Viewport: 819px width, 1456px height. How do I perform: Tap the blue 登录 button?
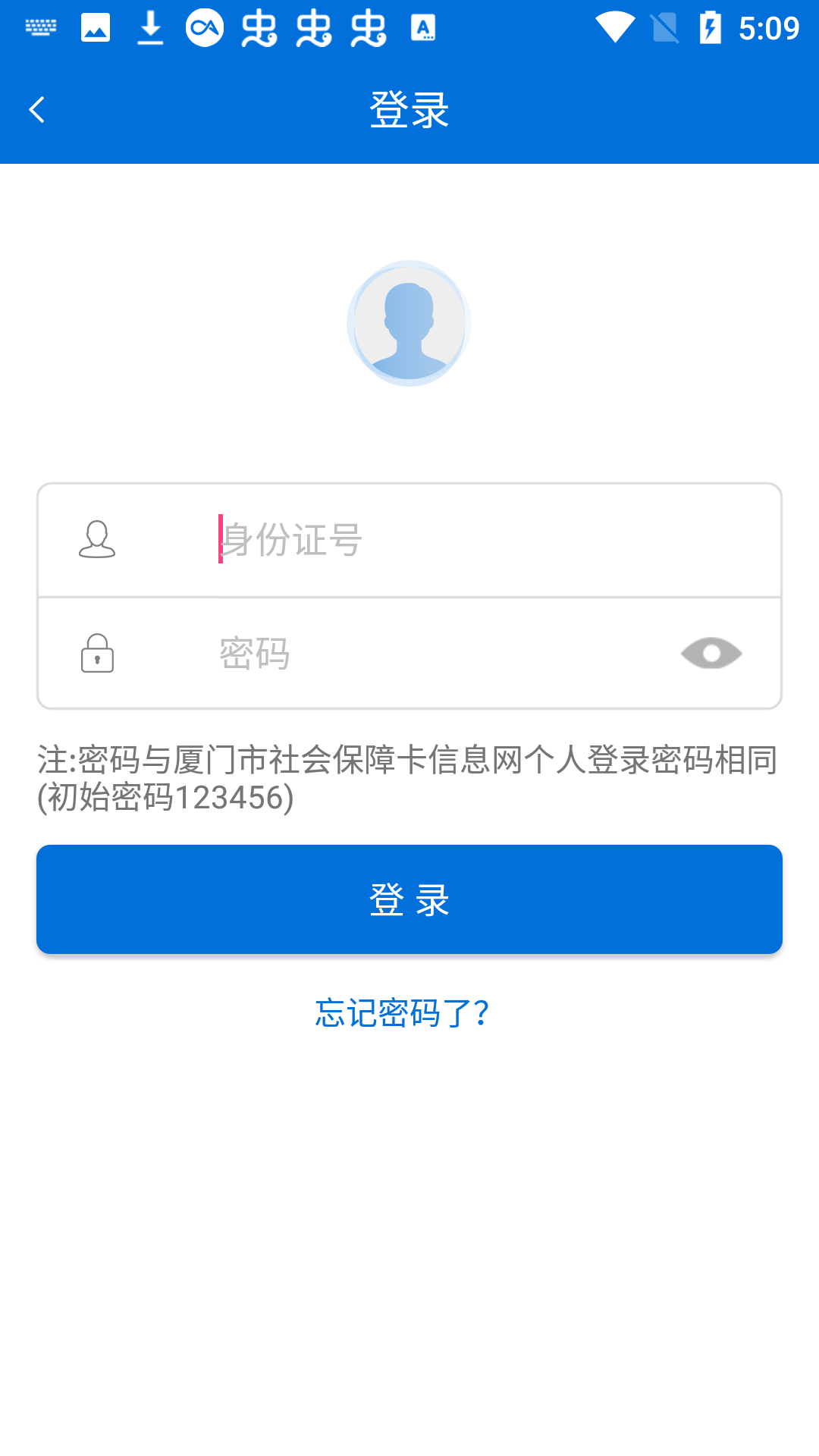point(409,899)
